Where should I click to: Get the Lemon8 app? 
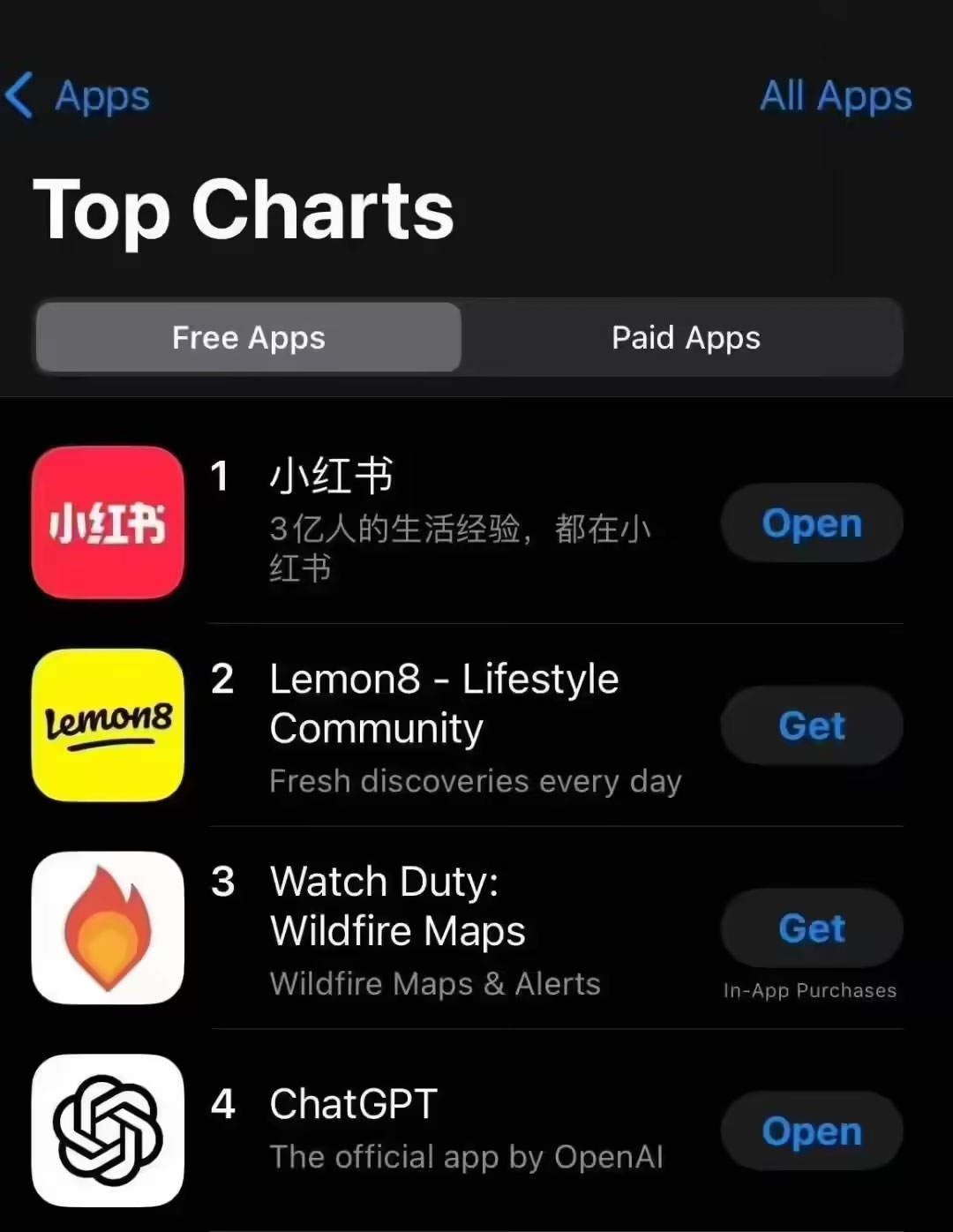811,726
